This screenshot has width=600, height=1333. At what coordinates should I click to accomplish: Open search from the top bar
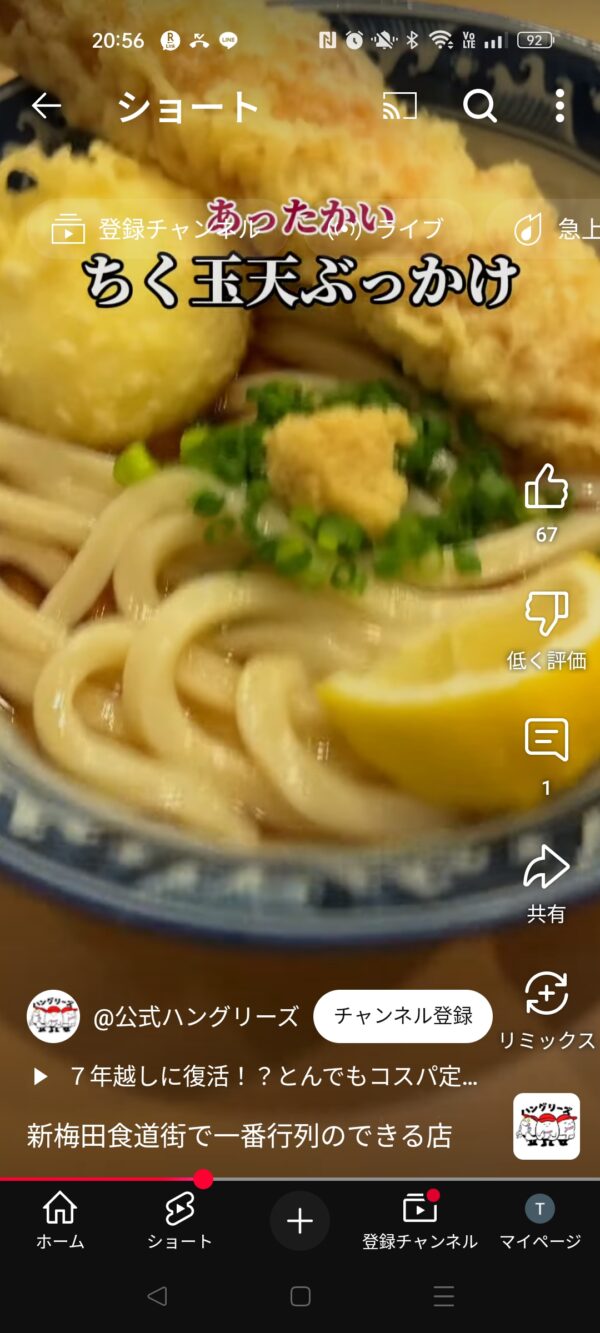480,106
